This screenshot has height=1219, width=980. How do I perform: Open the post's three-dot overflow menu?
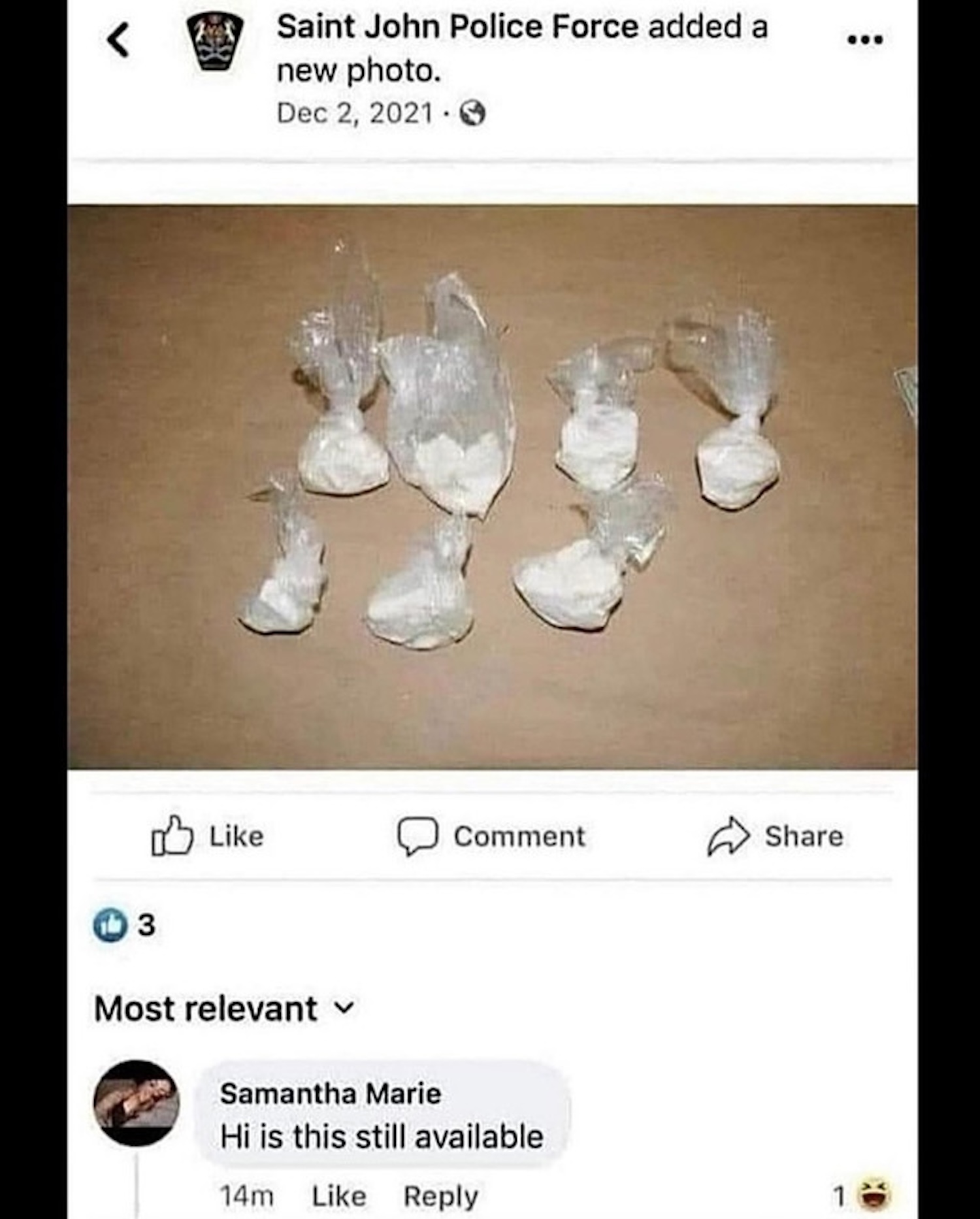(865, 41)
